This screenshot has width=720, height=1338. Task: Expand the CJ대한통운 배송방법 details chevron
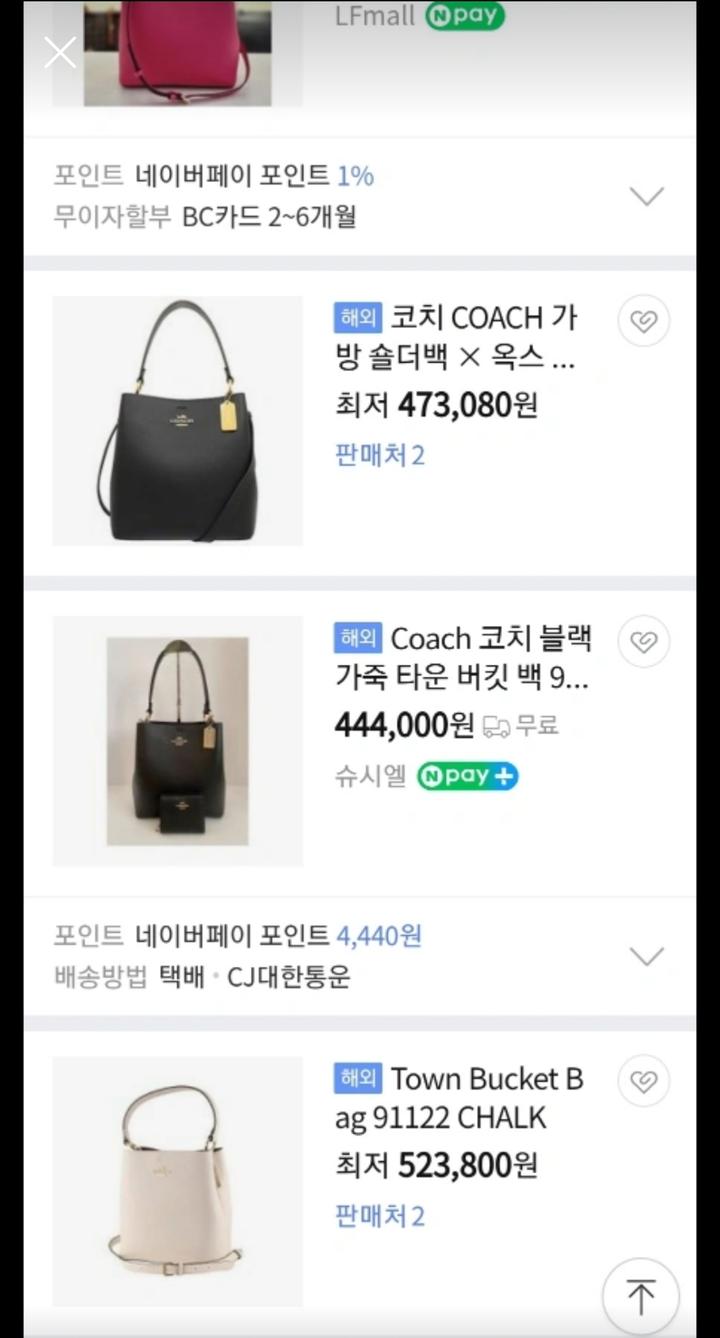coord(647,956)
